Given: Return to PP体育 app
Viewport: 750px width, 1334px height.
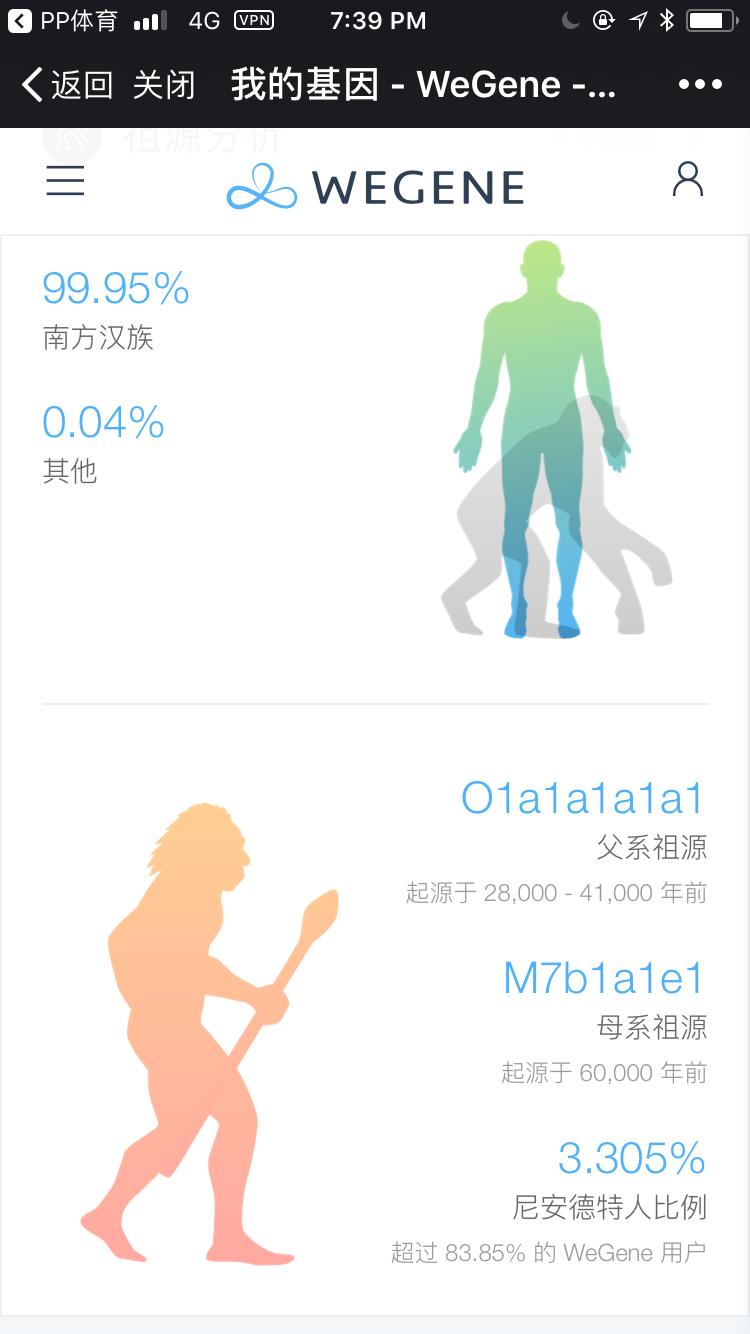Looking at the screenshot, I should tap(63, 20).
